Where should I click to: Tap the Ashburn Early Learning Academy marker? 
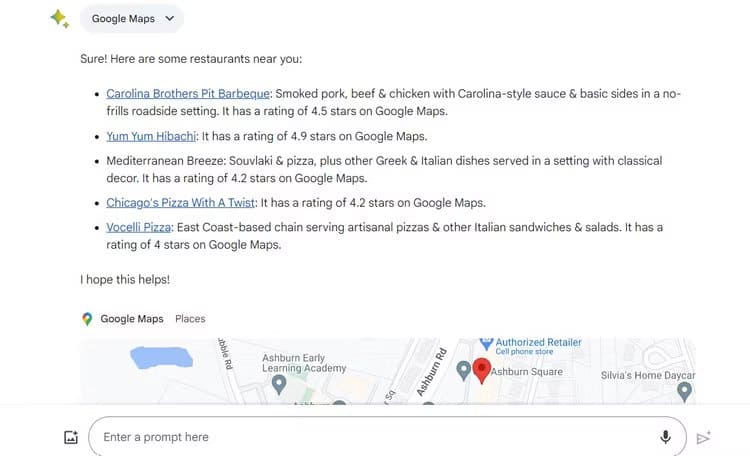coord(280,382)
